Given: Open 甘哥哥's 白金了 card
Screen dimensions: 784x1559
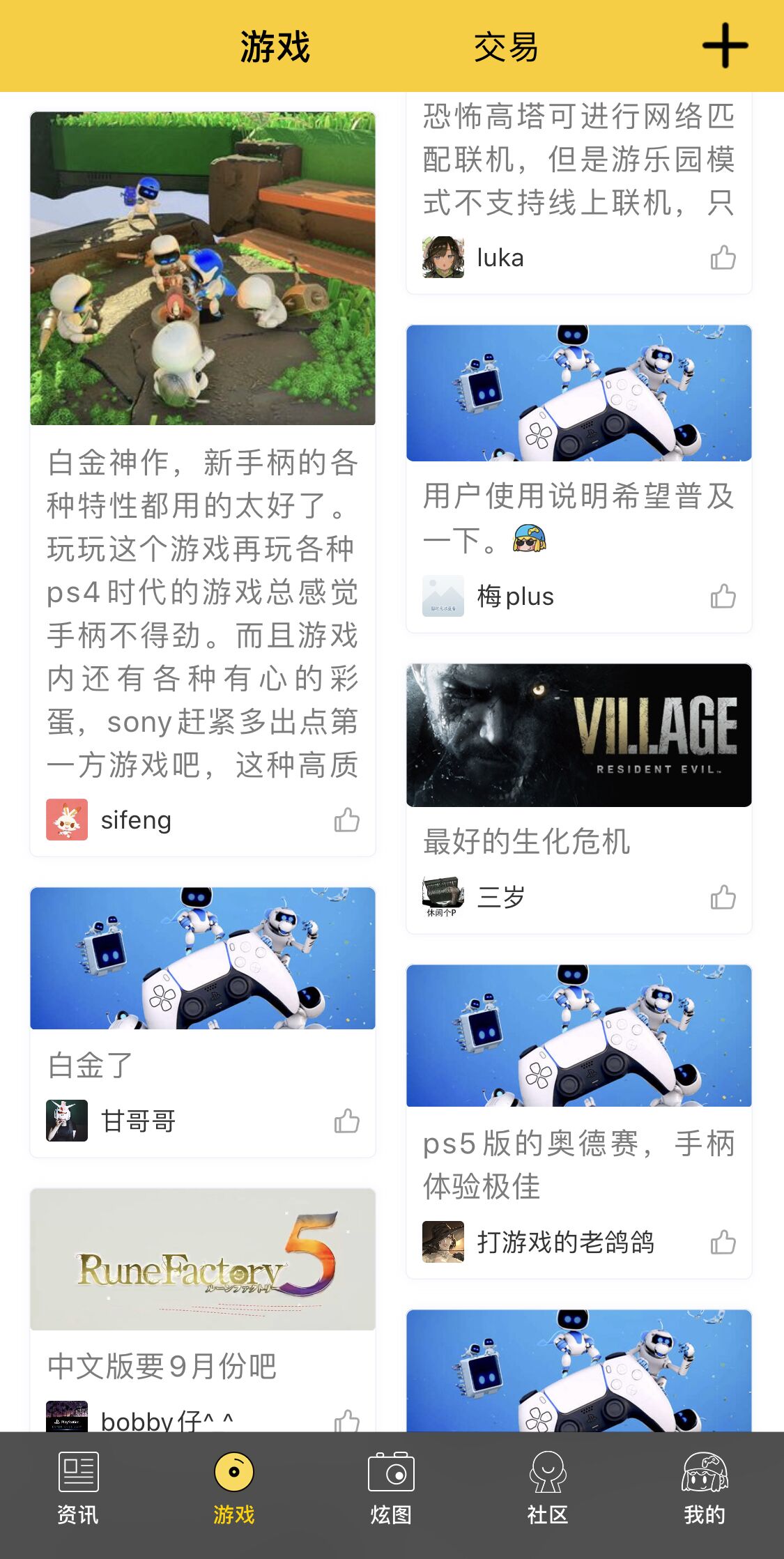Looking at the screenshot, I should [203, 959].
